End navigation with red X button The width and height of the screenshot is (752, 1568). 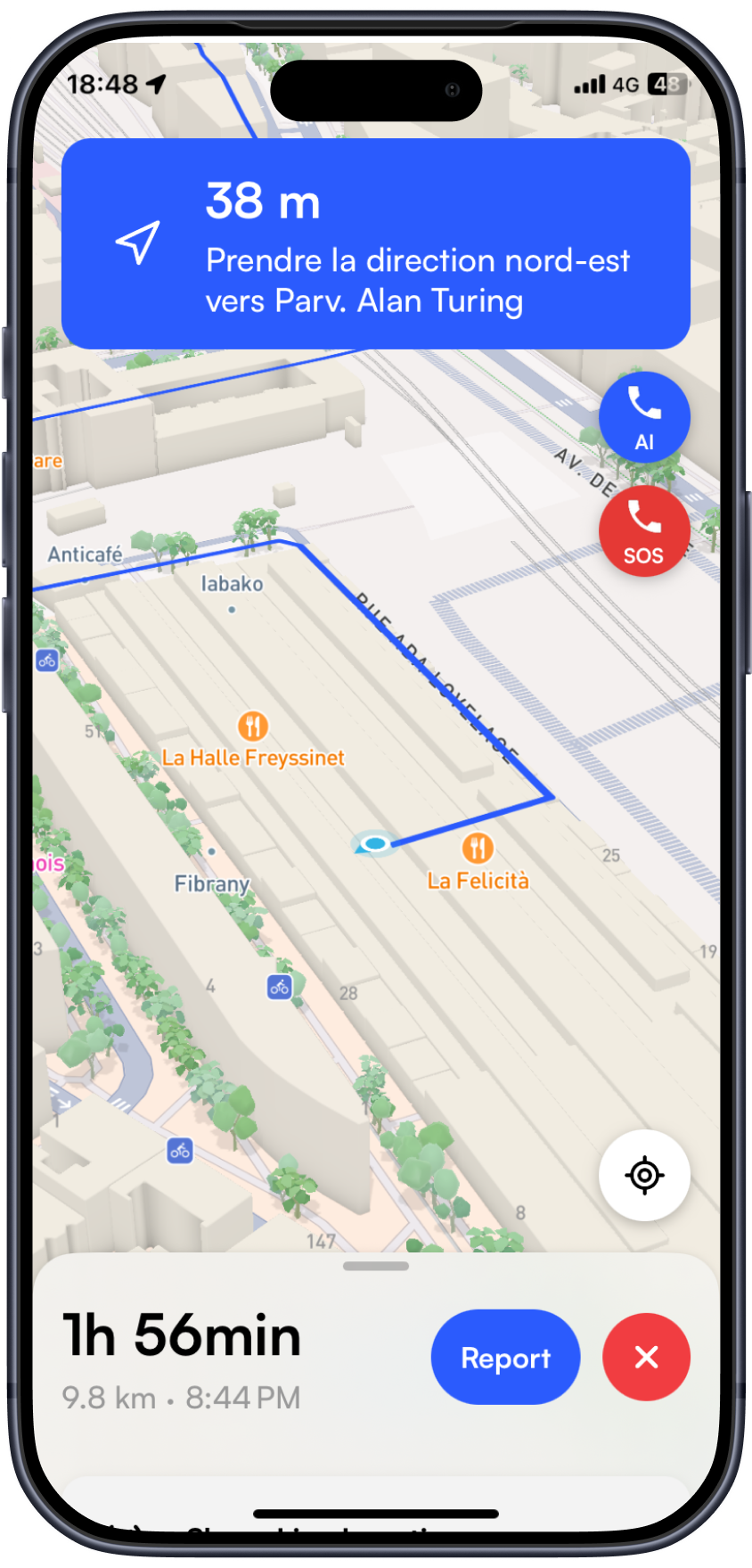646,1357
